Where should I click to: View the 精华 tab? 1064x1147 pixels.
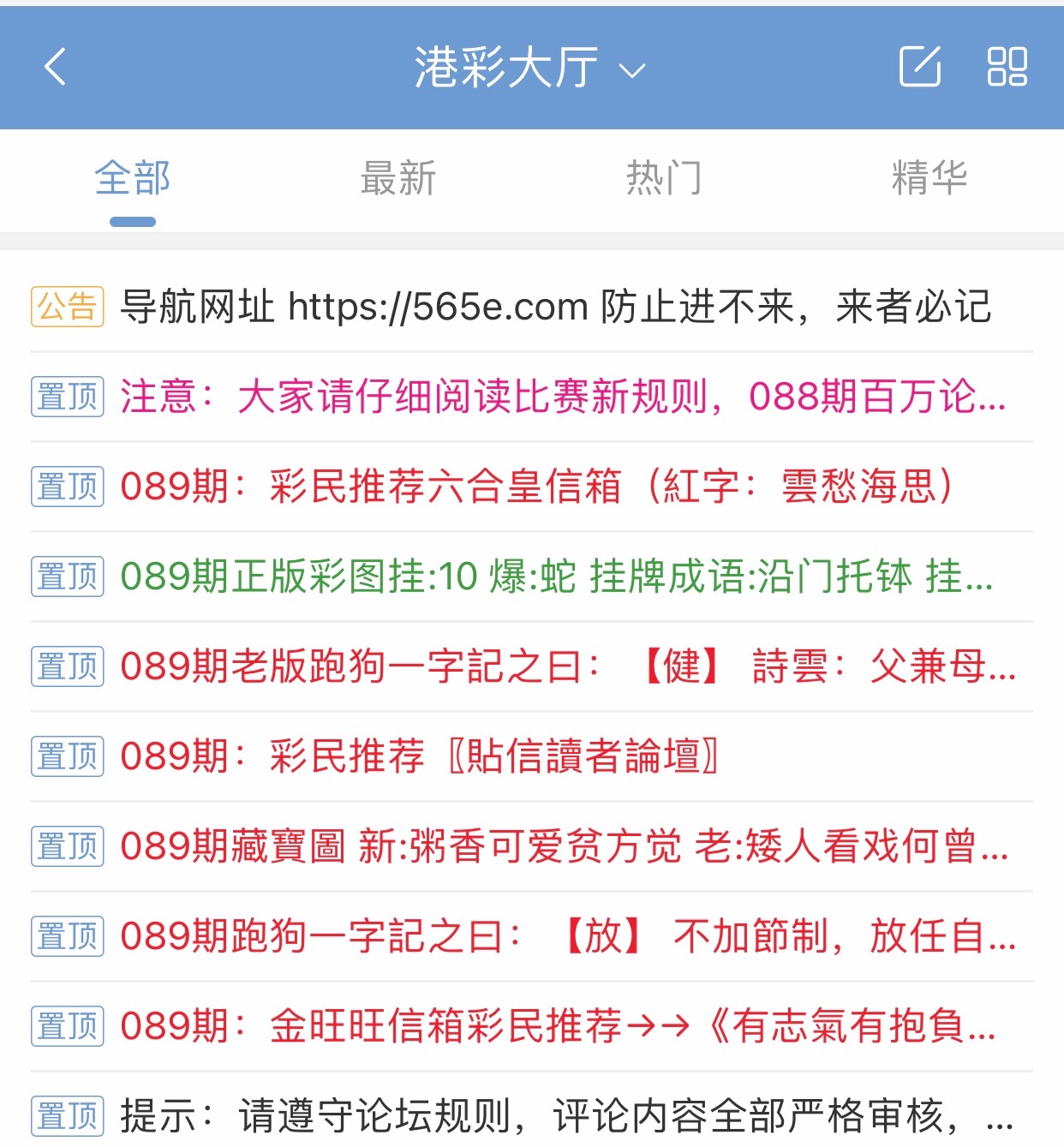pos(930,179)
